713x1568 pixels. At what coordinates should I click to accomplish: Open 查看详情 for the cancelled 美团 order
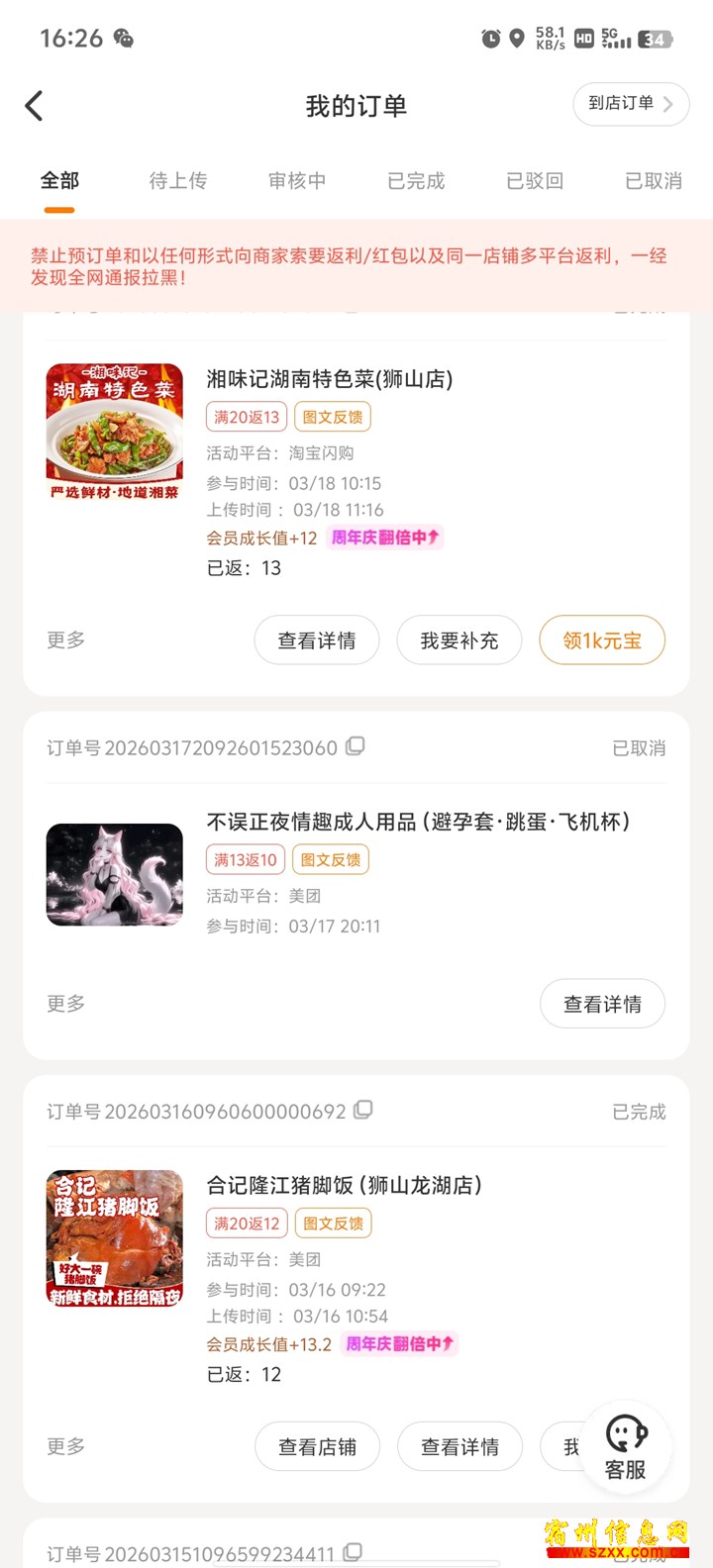pos(602,1005)
